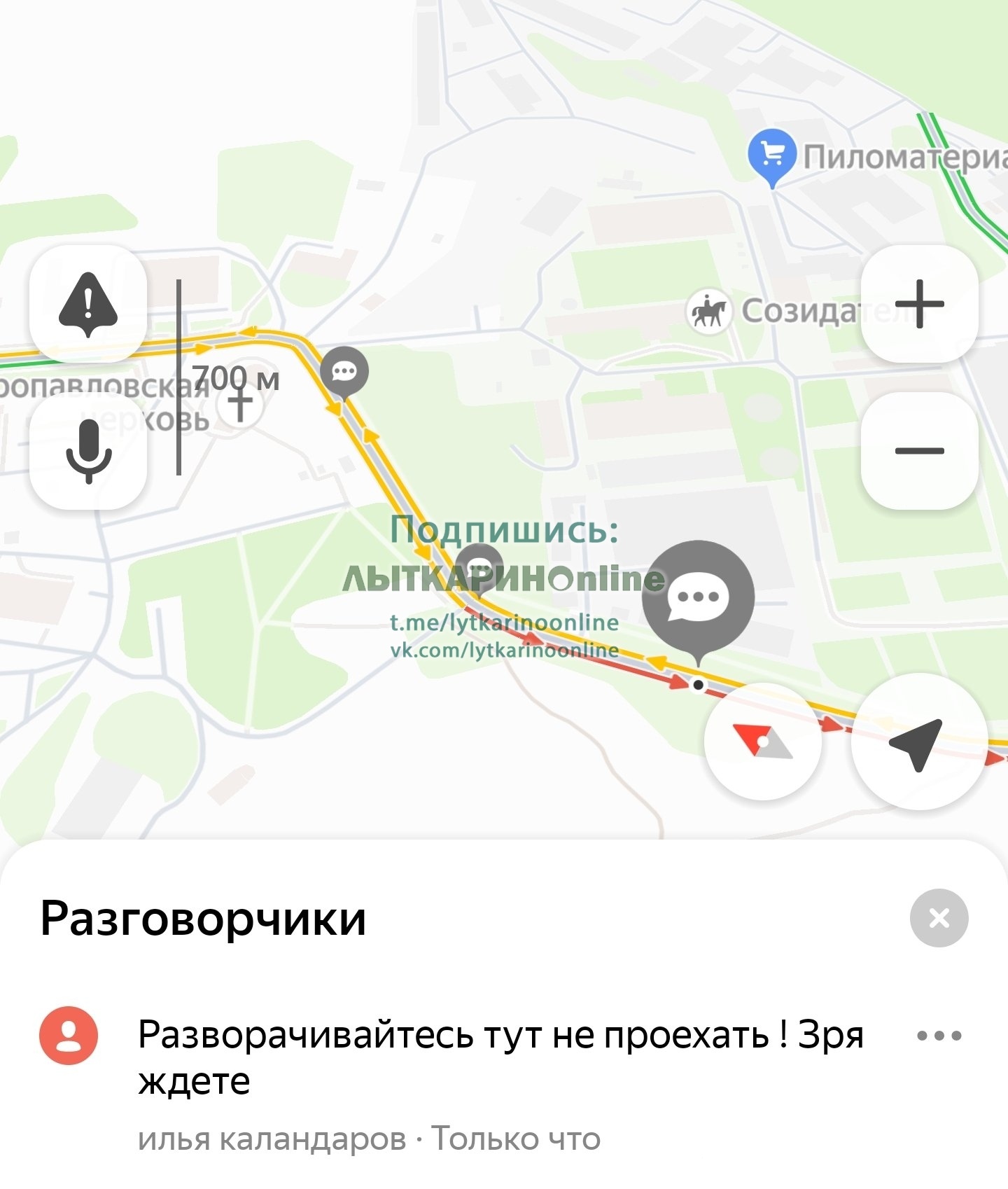Zoom in on the map

click(x=919, y=304)
